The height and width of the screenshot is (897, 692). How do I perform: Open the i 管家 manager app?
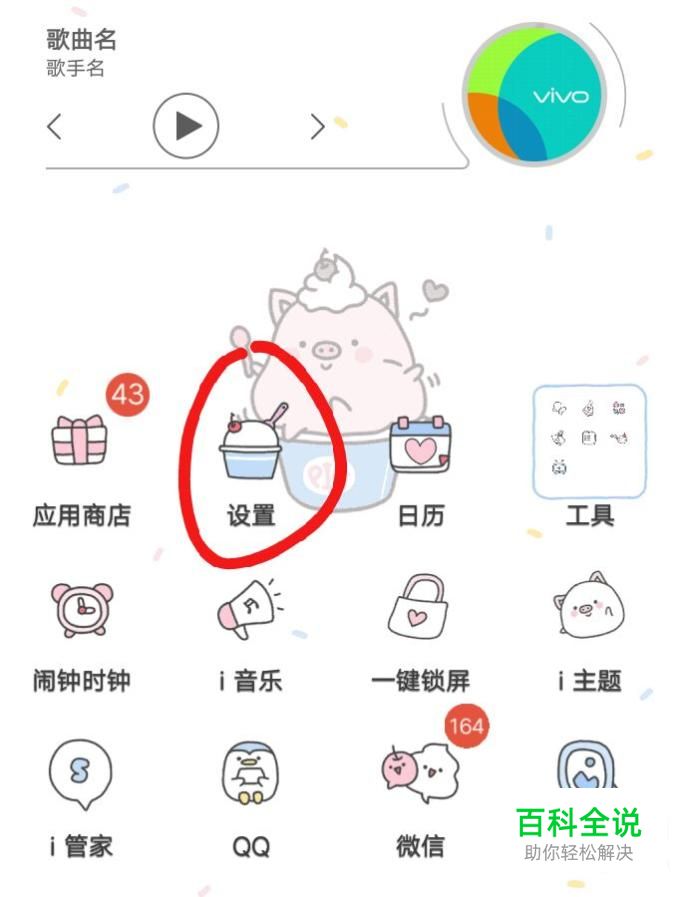80,775
